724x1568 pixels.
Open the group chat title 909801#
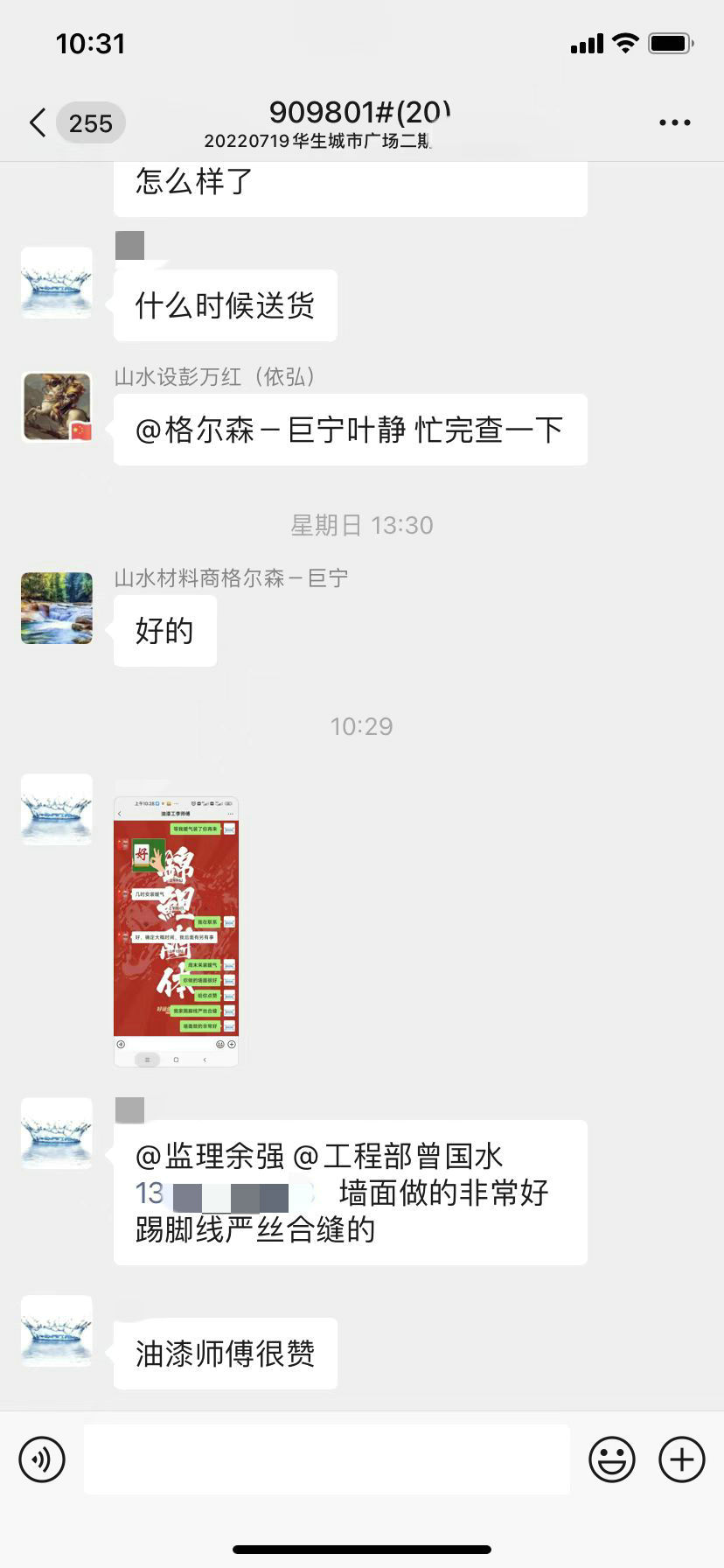[362, 110]
